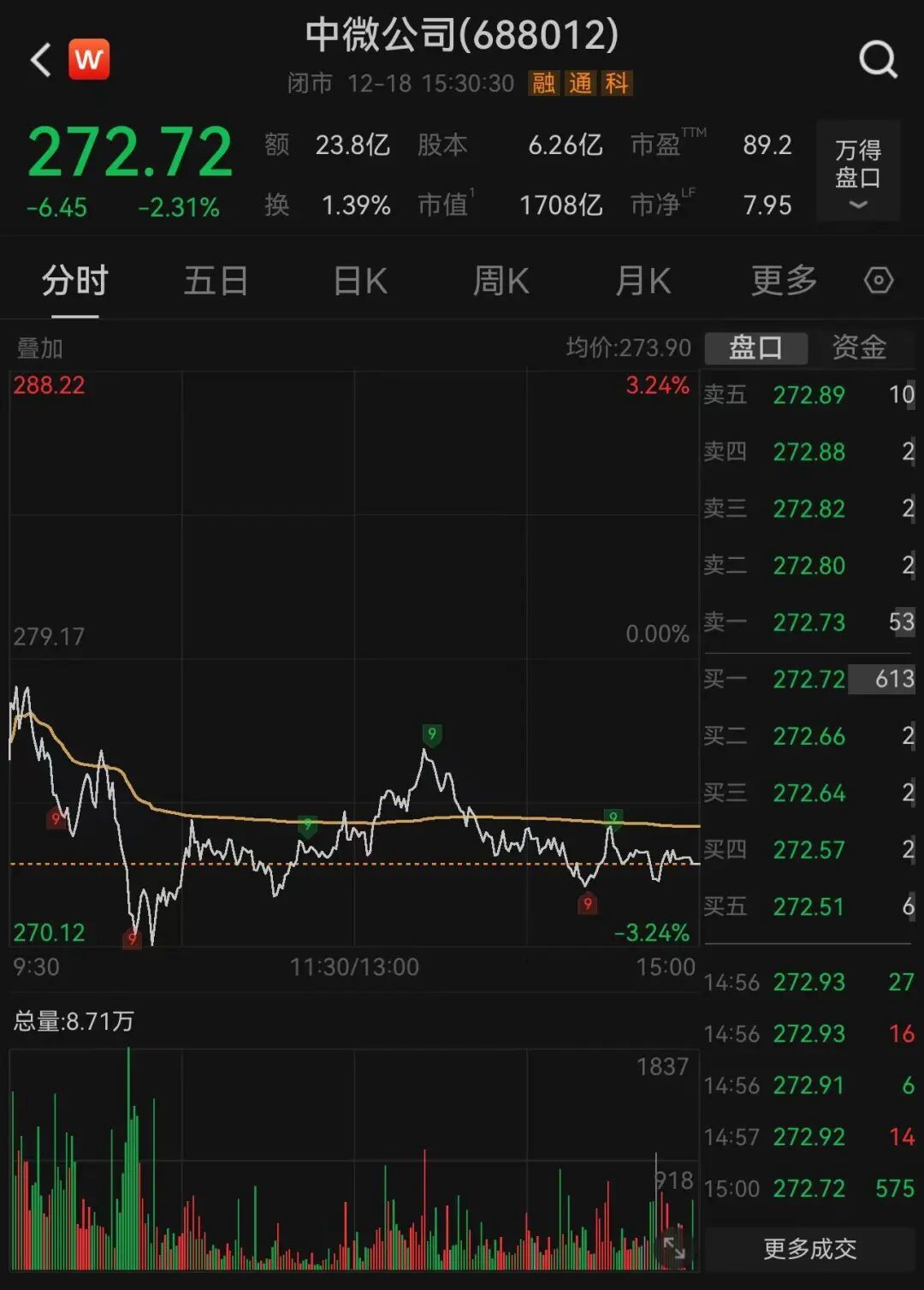Switch to the 五日 chart tab

click(x=216, y=281)
